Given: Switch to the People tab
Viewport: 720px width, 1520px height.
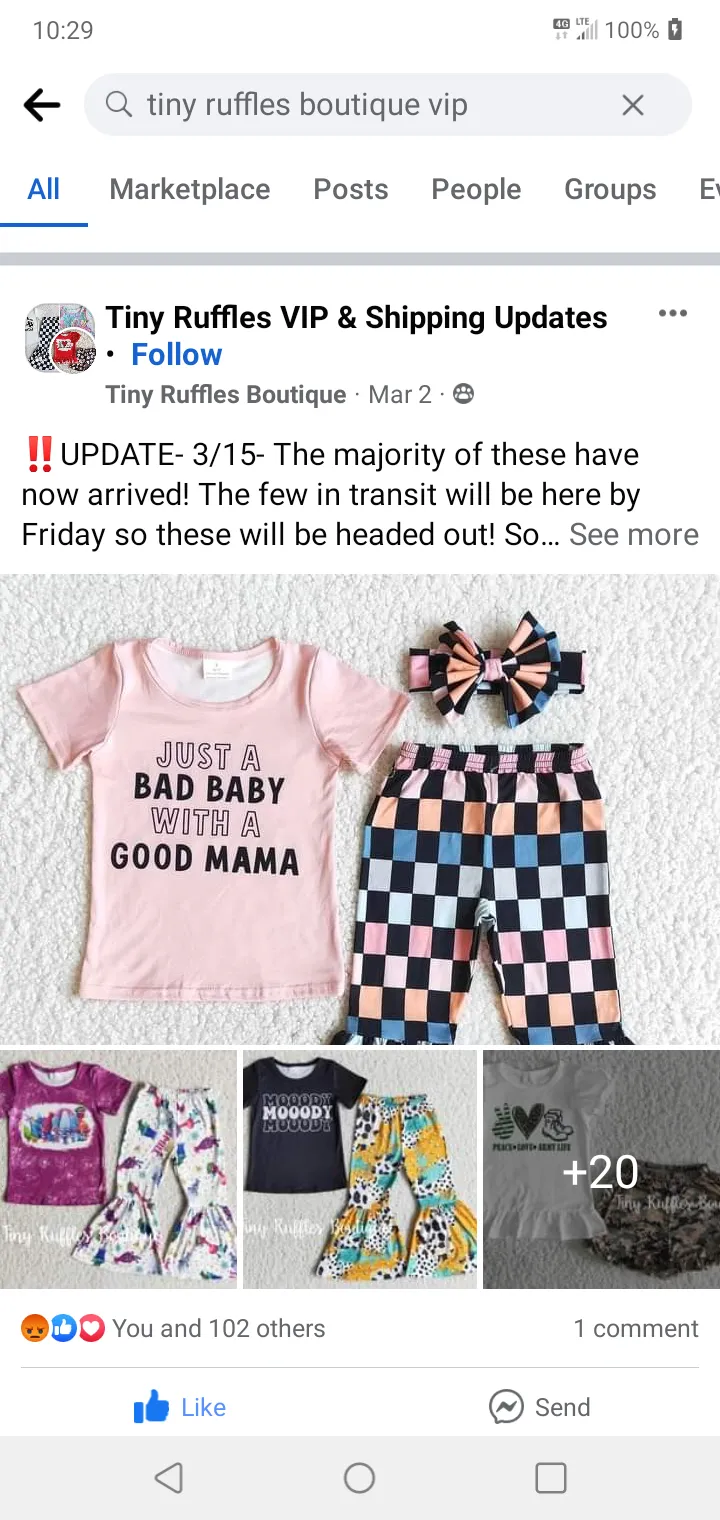Looking at the screenshot, I should pyautogui.click(x=476, y=189).
